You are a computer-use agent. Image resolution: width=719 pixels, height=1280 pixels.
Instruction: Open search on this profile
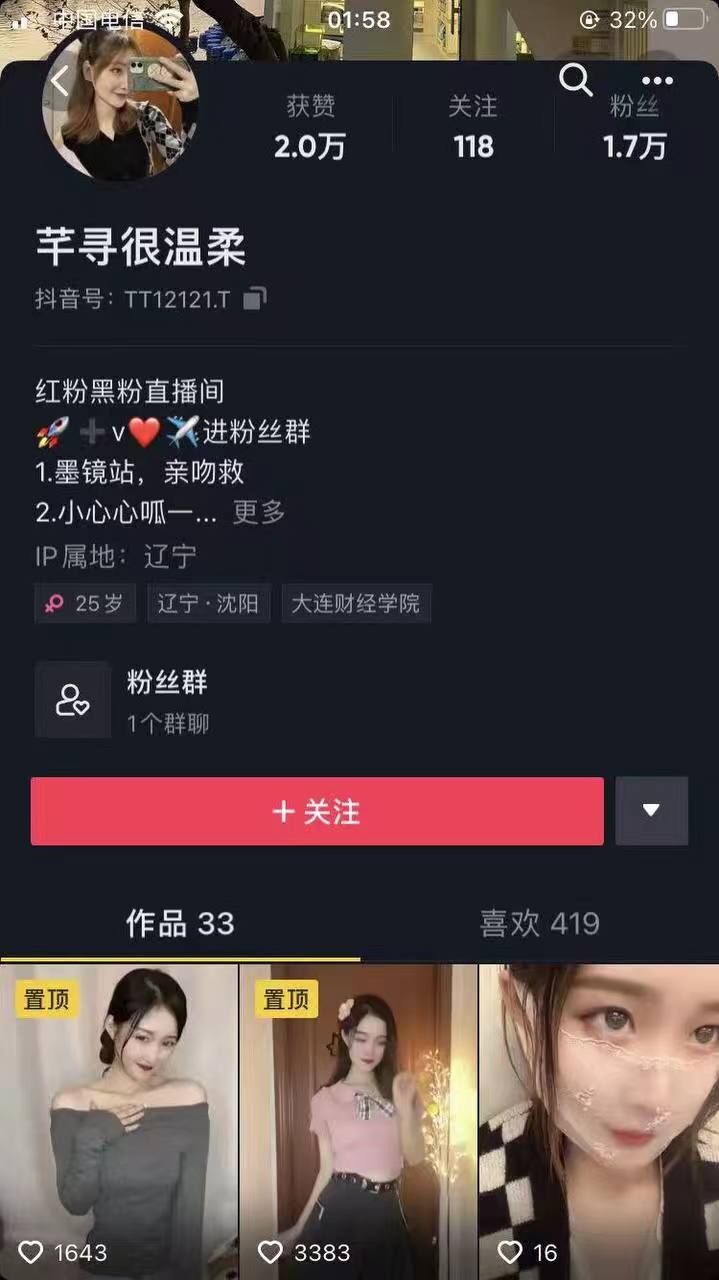pos(575,80)
